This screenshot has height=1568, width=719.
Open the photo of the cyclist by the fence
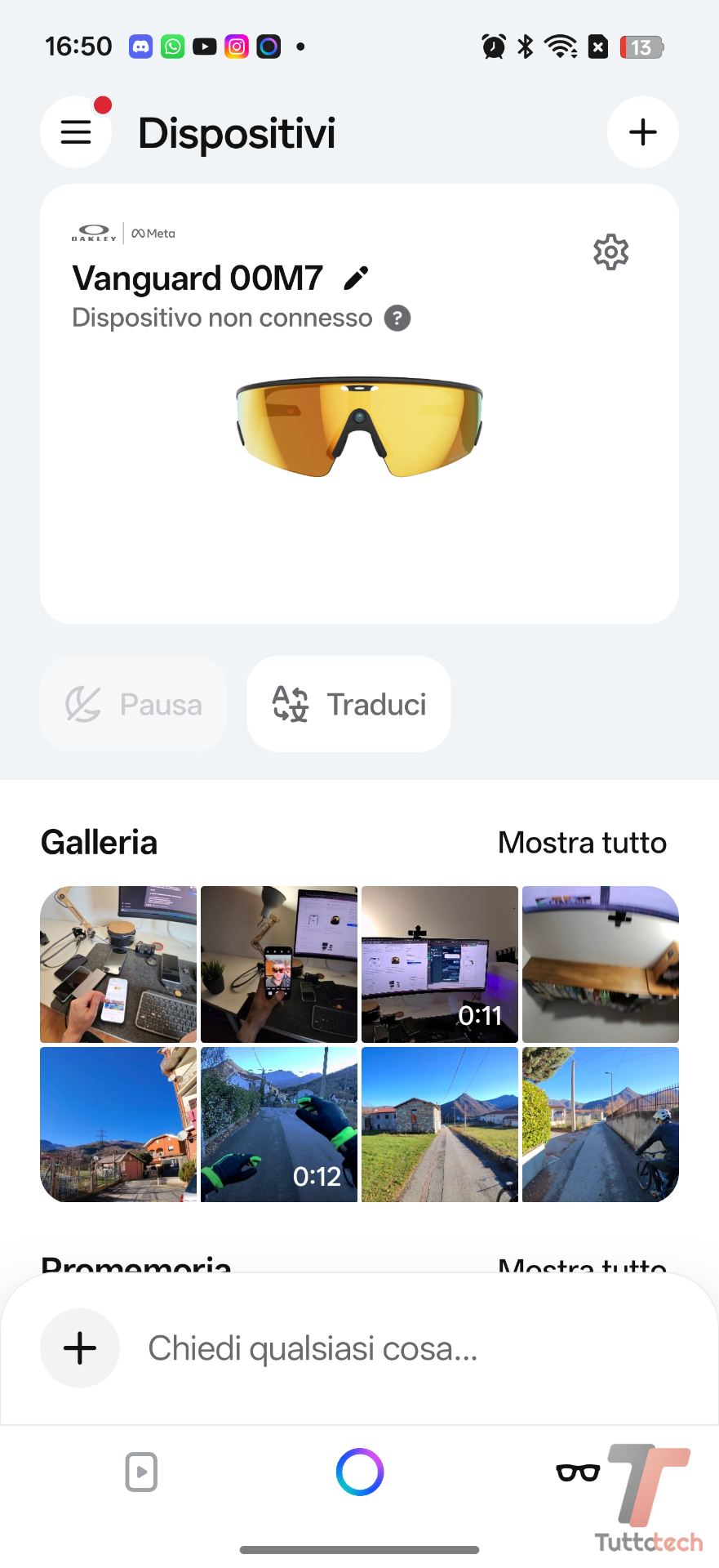[600, 1124]
